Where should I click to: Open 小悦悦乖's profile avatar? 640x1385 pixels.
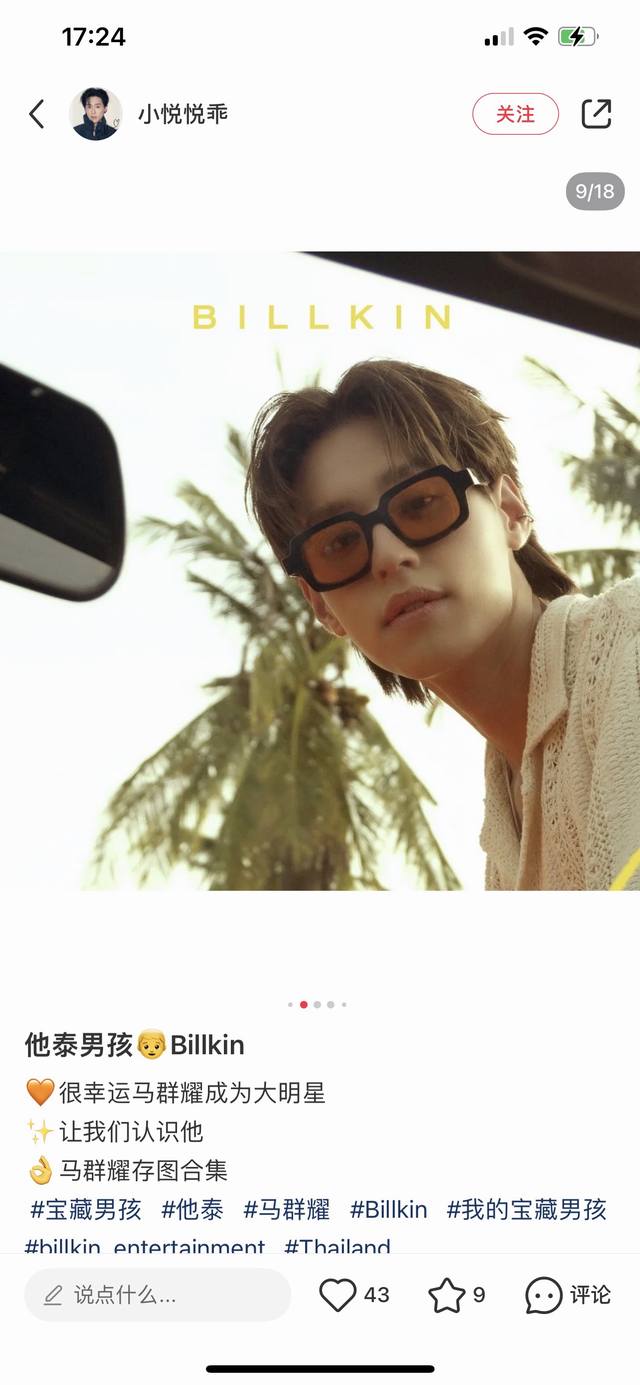(96, 114)
